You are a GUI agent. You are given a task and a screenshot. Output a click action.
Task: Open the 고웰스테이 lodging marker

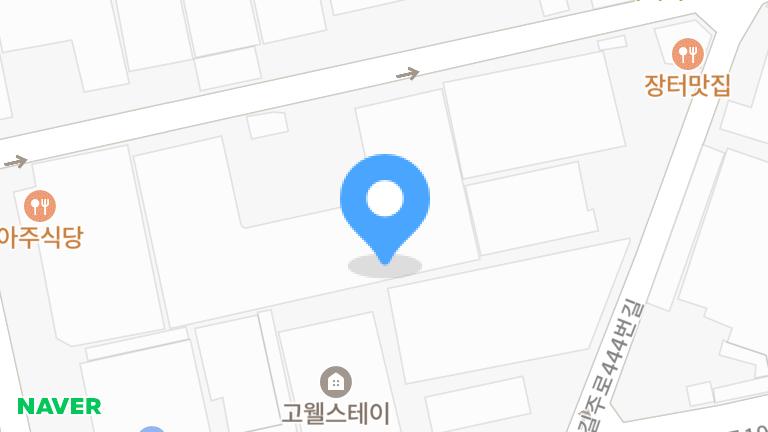(x=335, y=381)
